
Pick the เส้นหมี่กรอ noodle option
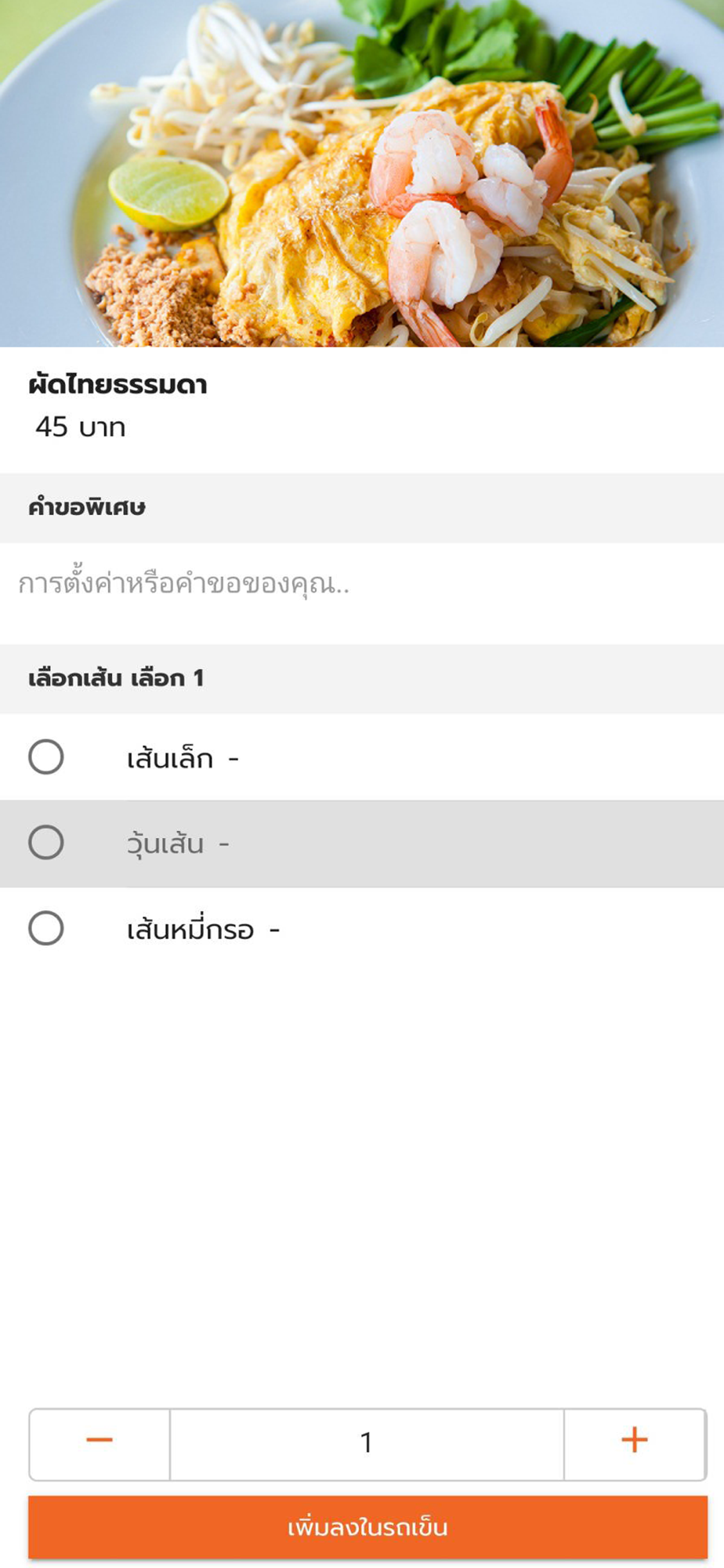pos(362,929)
